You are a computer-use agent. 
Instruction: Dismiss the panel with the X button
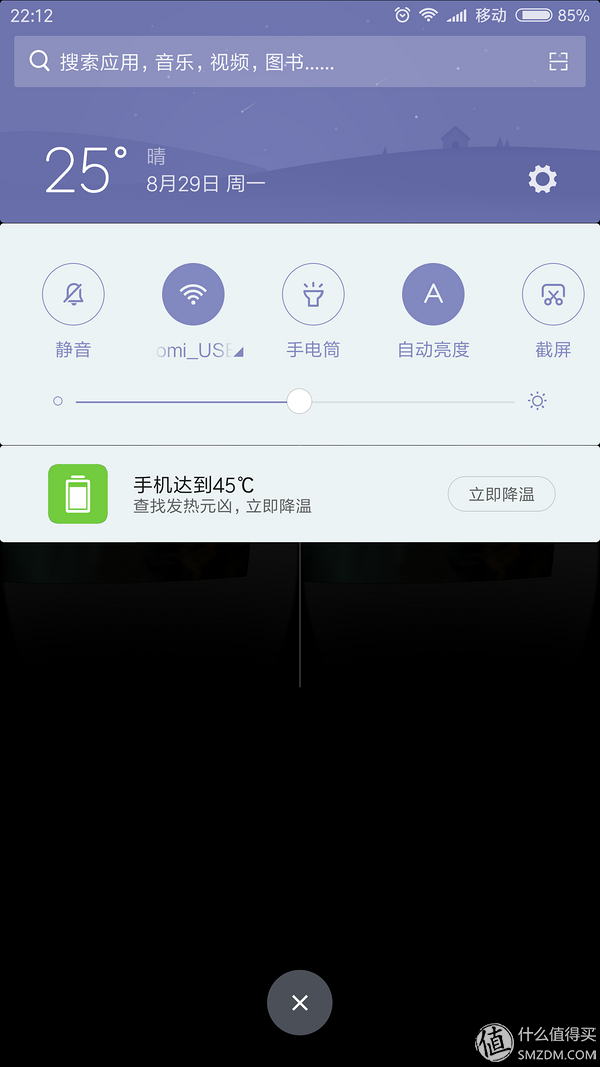pos(300,1003)
